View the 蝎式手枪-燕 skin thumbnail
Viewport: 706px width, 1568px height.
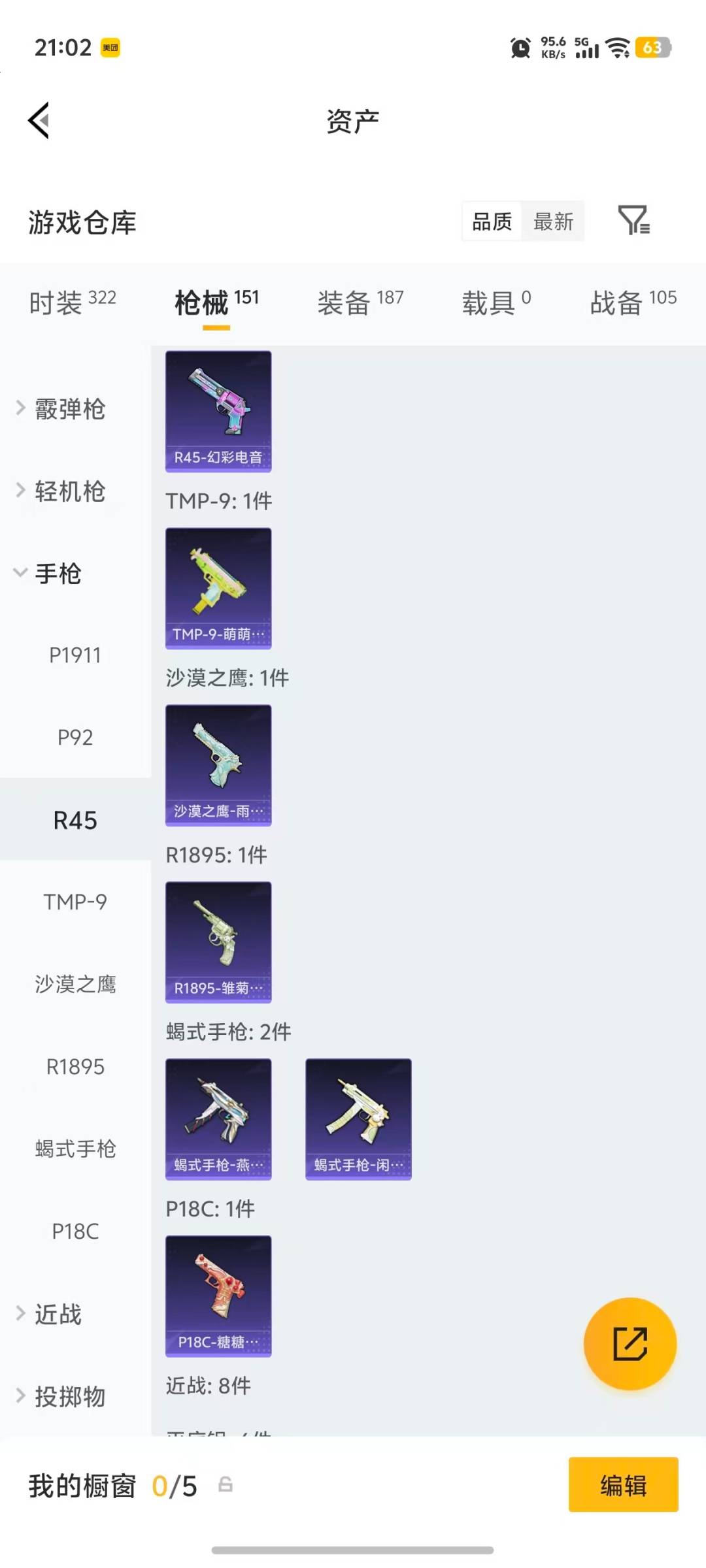[x=218, y=1119]
